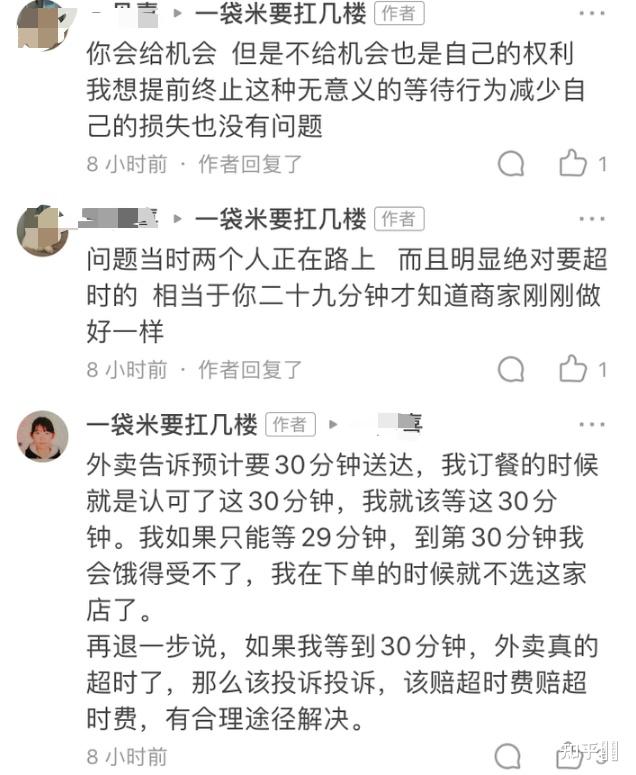This screenshot has width=636, height=775.
Task: Open the blurred avatar of the 问题当时 commenter
Action: (x=42, y=230)
